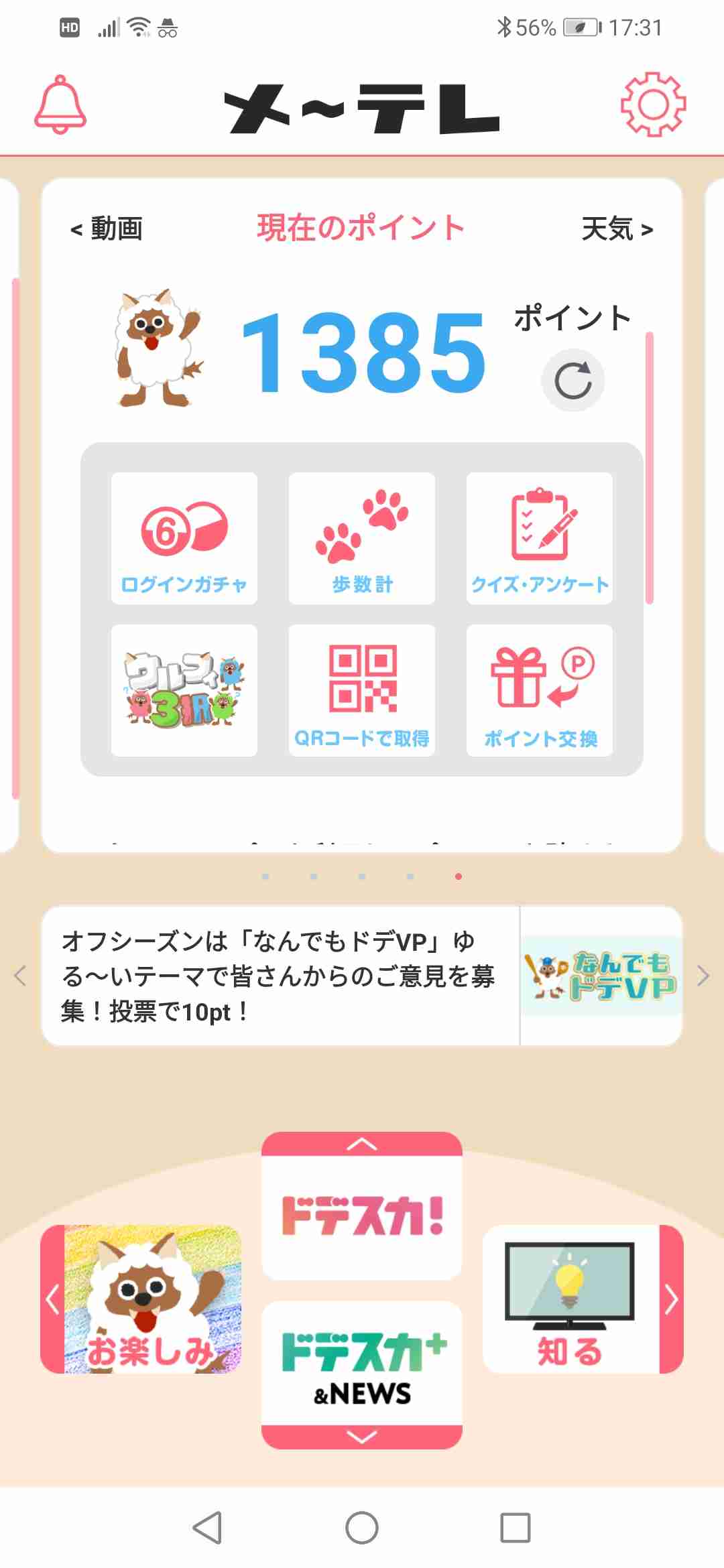The image size is (724, 1568).
Task: Show the next news banner
Action: (x=703, y=976)
